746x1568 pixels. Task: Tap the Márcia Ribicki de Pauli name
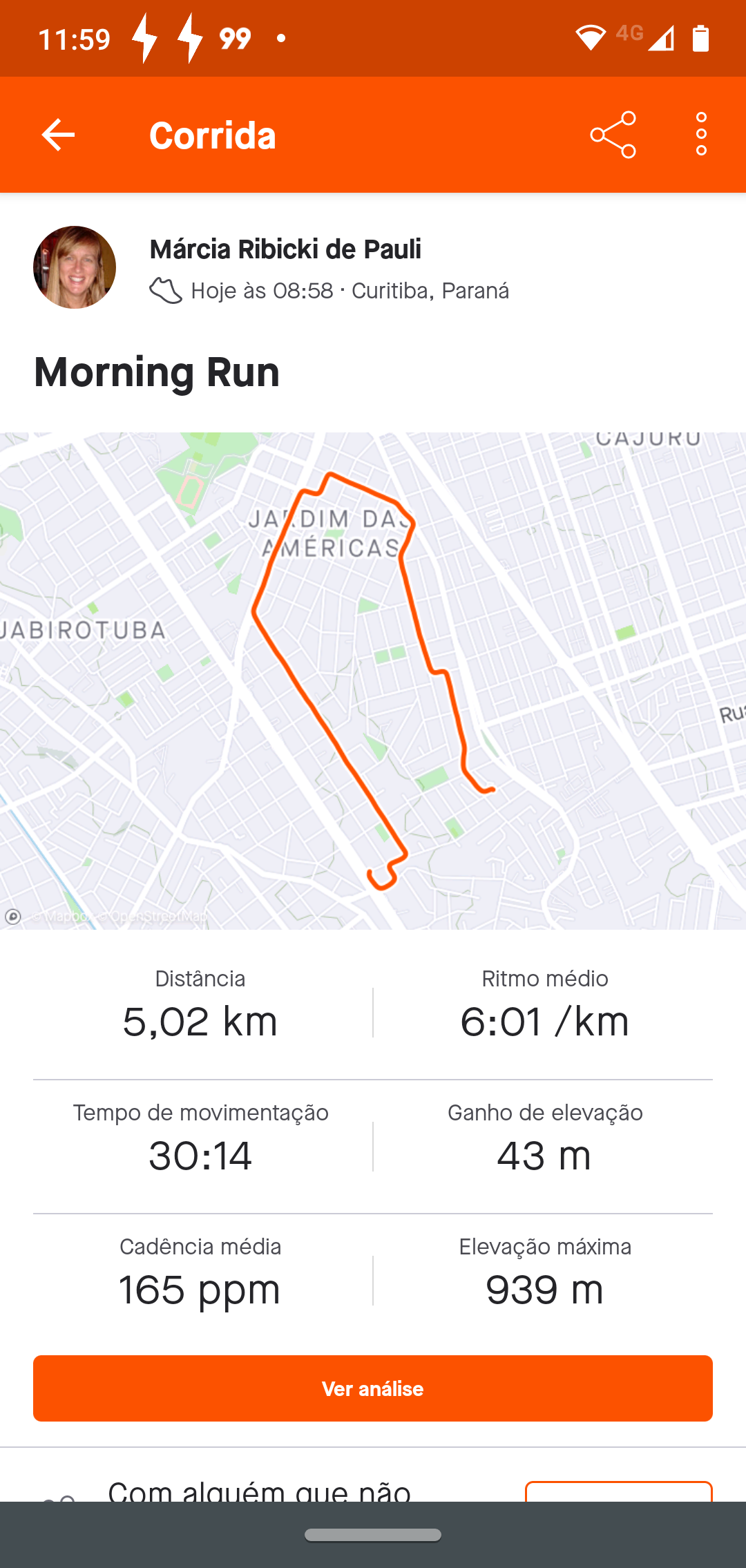285,249
